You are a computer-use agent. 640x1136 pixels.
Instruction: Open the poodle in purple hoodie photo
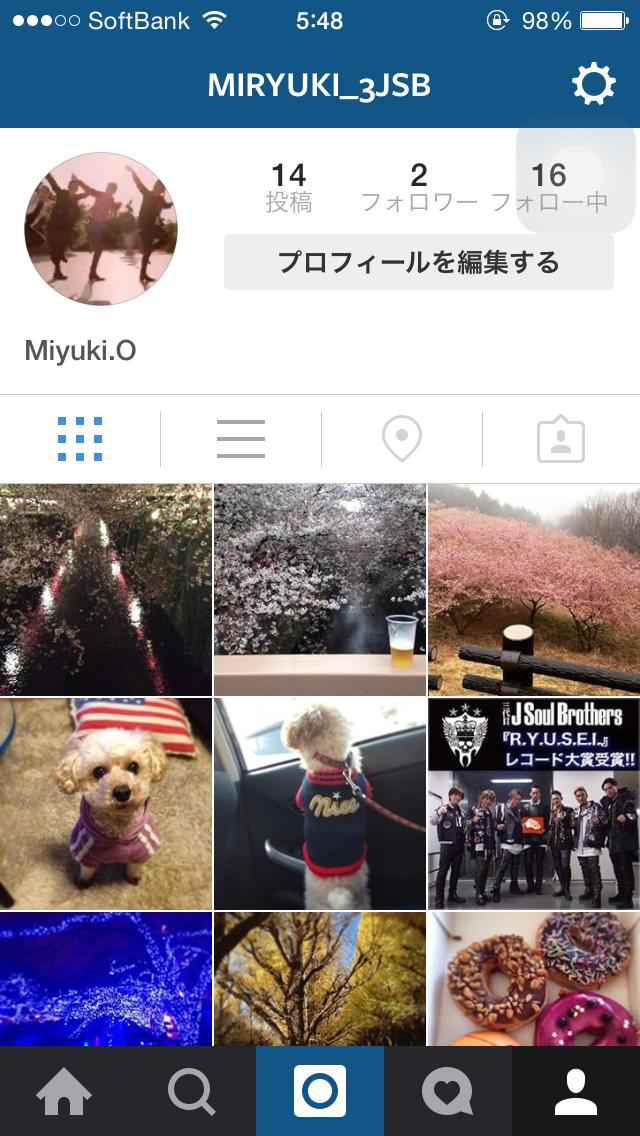pos(106,803)
